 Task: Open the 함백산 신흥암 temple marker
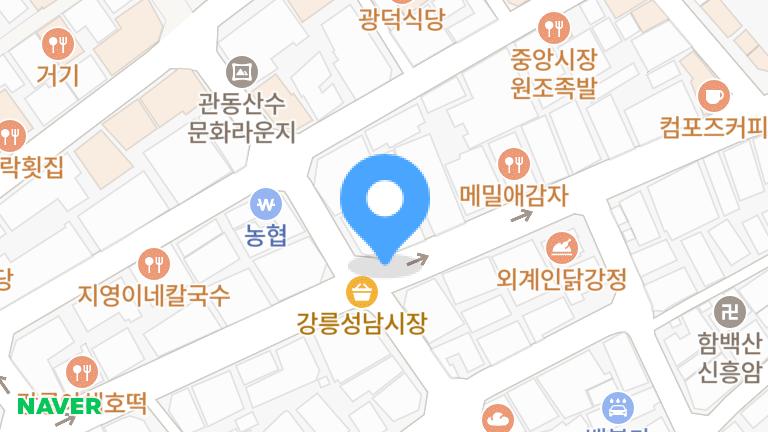pos(730,311)
